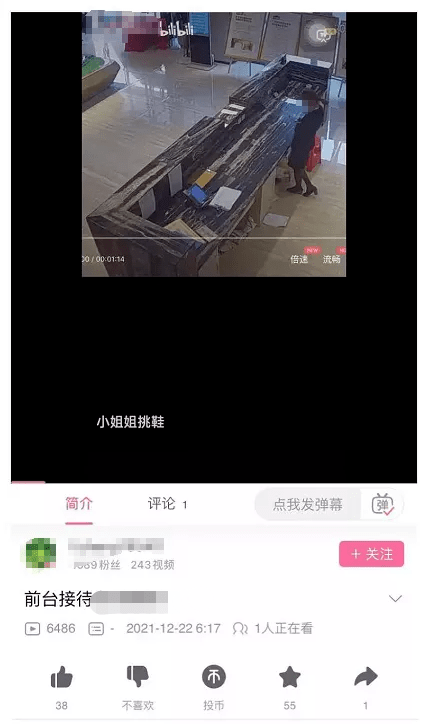Expand the video title description chevron

[395, 599]
